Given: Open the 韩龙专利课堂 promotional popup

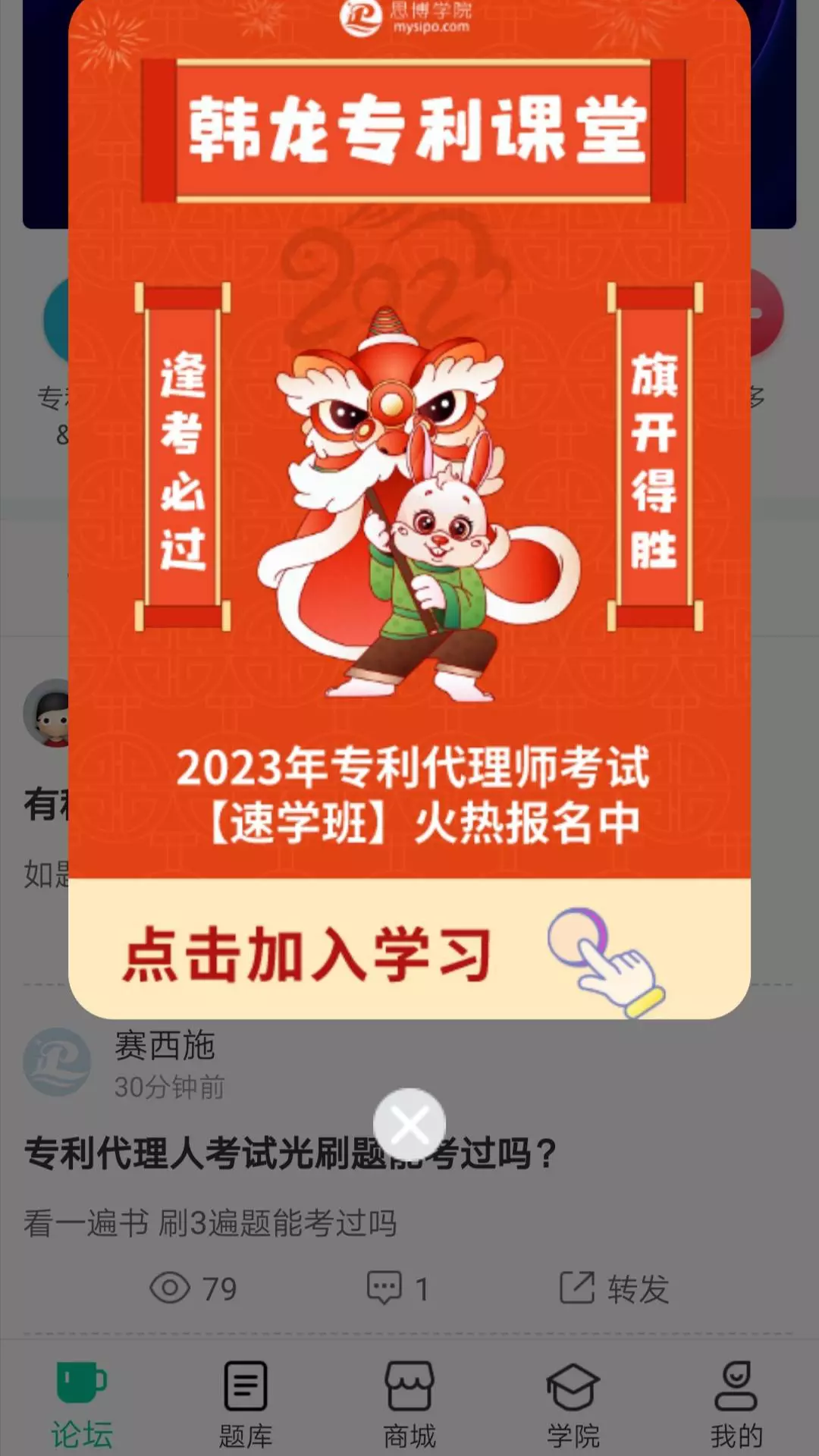Looking at the screenshot, I should [409, 508].
